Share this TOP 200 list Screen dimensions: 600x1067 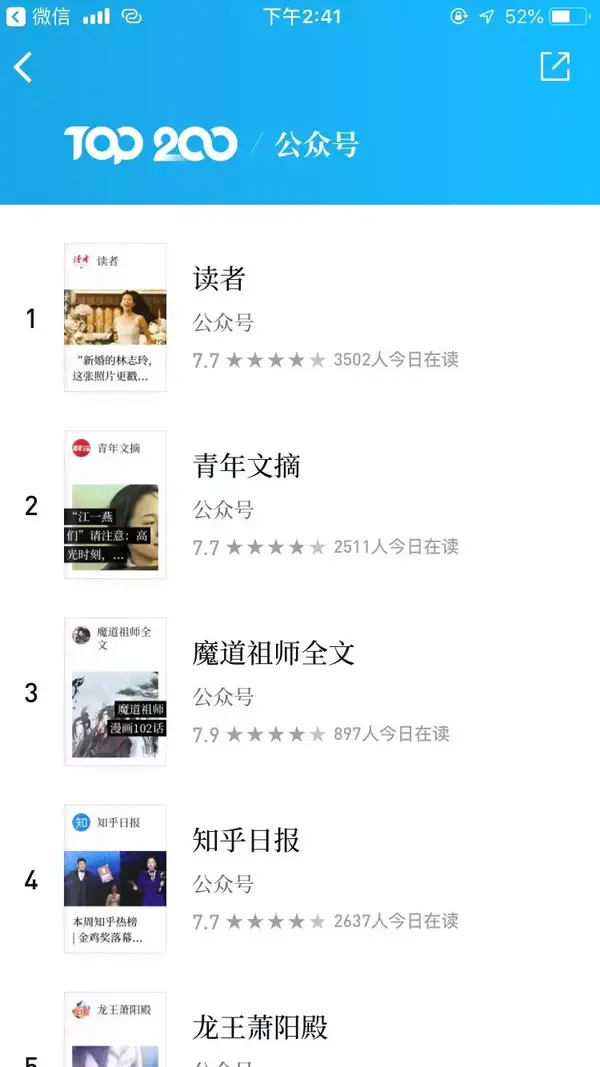554,66
